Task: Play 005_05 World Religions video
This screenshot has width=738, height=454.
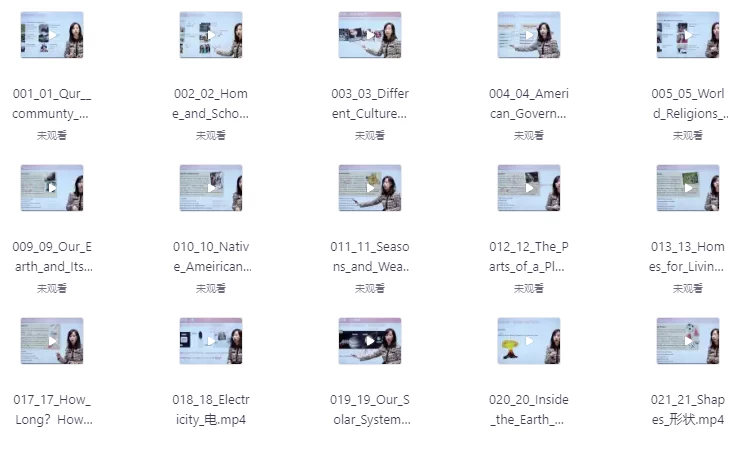Action: click(x=688, y=35)
